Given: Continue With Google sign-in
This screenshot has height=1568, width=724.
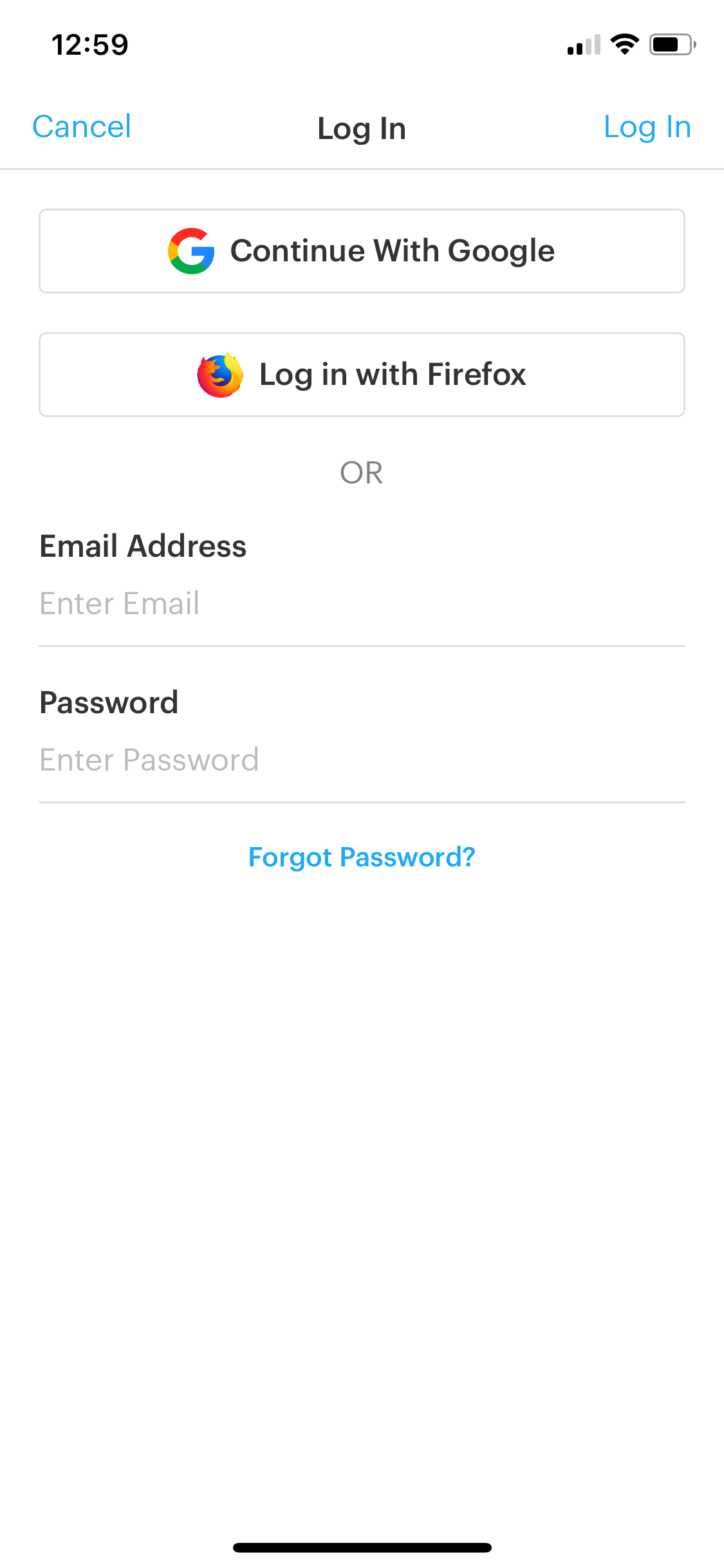Looking at the screenshot, I should [x=362, y=251].
